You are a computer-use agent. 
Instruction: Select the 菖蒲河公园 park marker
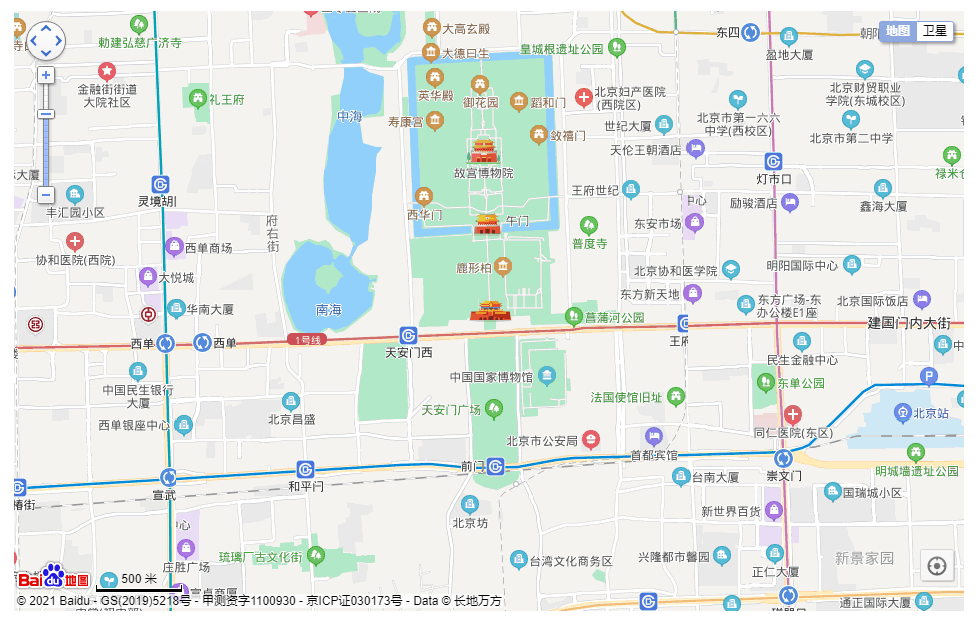point(573,316)
